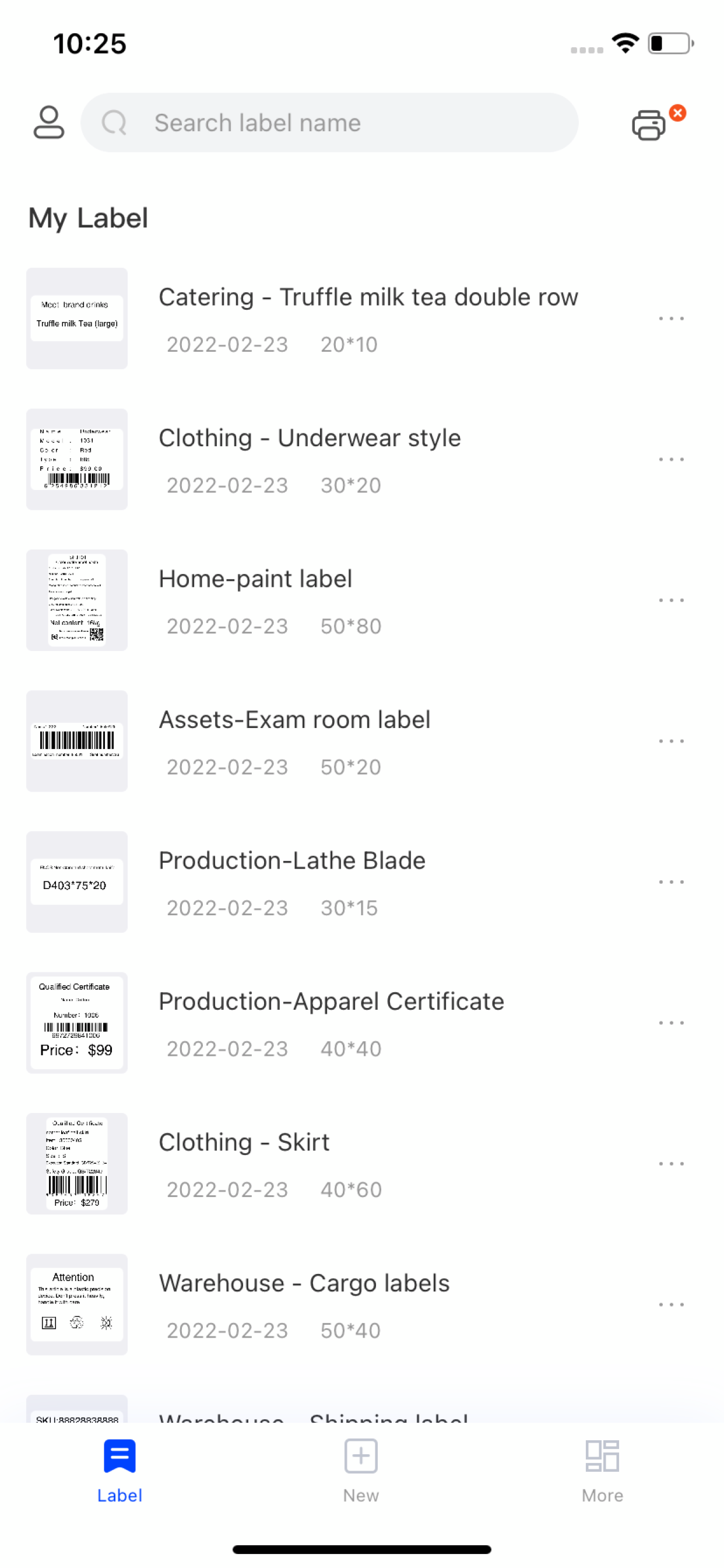Viewport: 724px width, 1568px height.
Task: Click the search magnifier icon
Action: point(115,123)
